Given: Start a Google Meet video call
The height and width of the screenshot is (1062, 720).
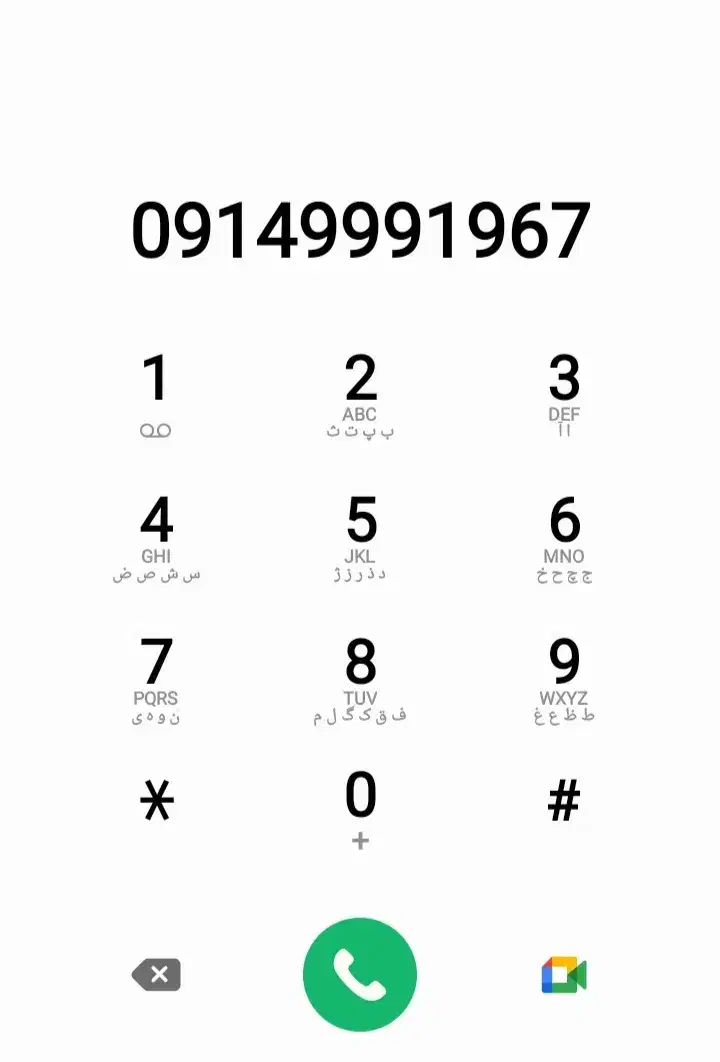Looking at the screenshot, I should pos(564,974).
